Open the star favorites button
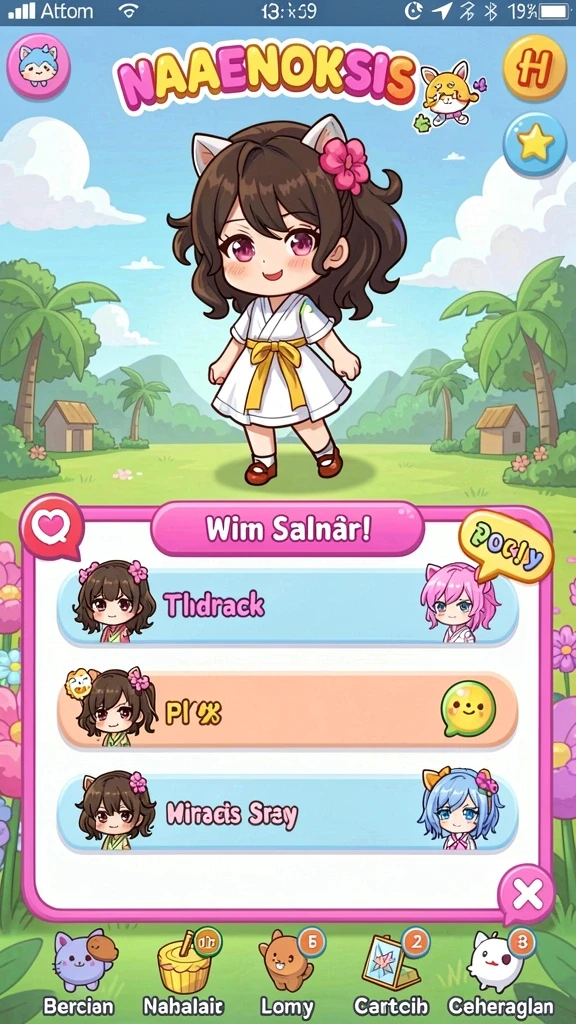This screenshot has width=576, height=1024. [x=535, y=145]
